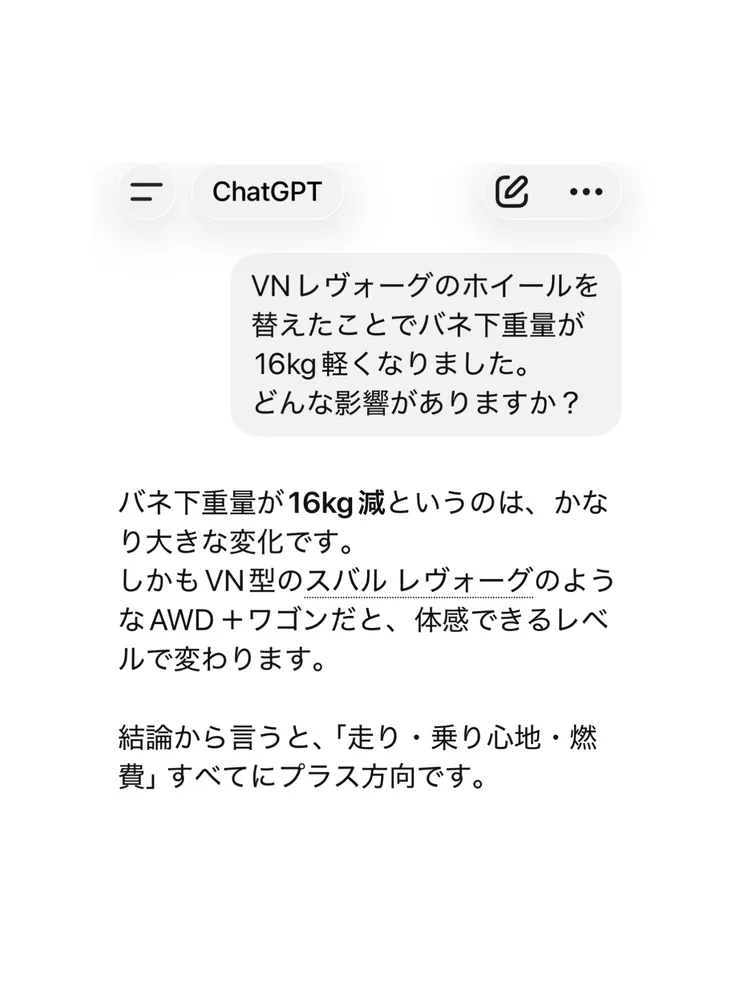Tap the hamburger icon to show chat history
The height and width of the screenshot is (987, 740).
tap(144, 192)
